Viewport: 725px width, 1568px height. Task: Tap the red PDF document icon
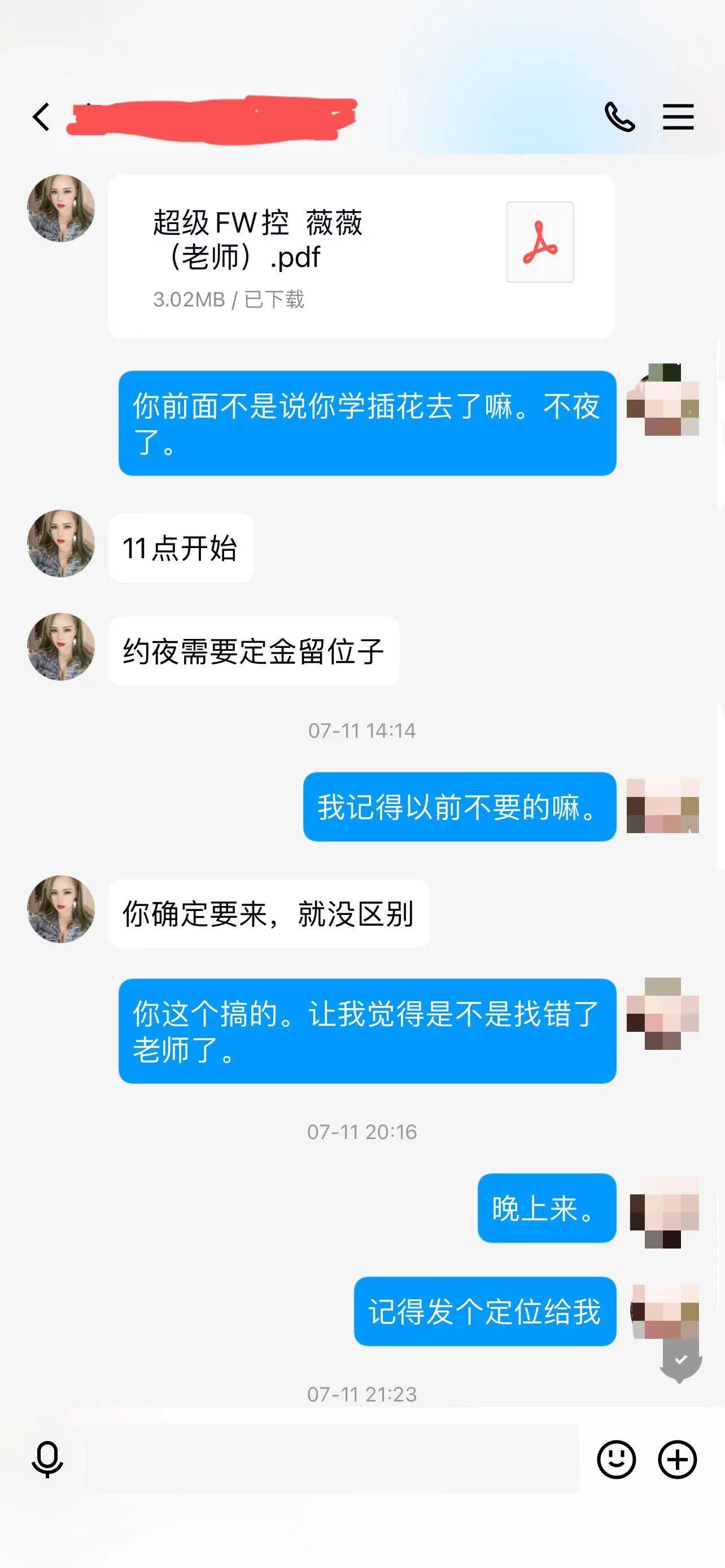[x=539, y=242]
